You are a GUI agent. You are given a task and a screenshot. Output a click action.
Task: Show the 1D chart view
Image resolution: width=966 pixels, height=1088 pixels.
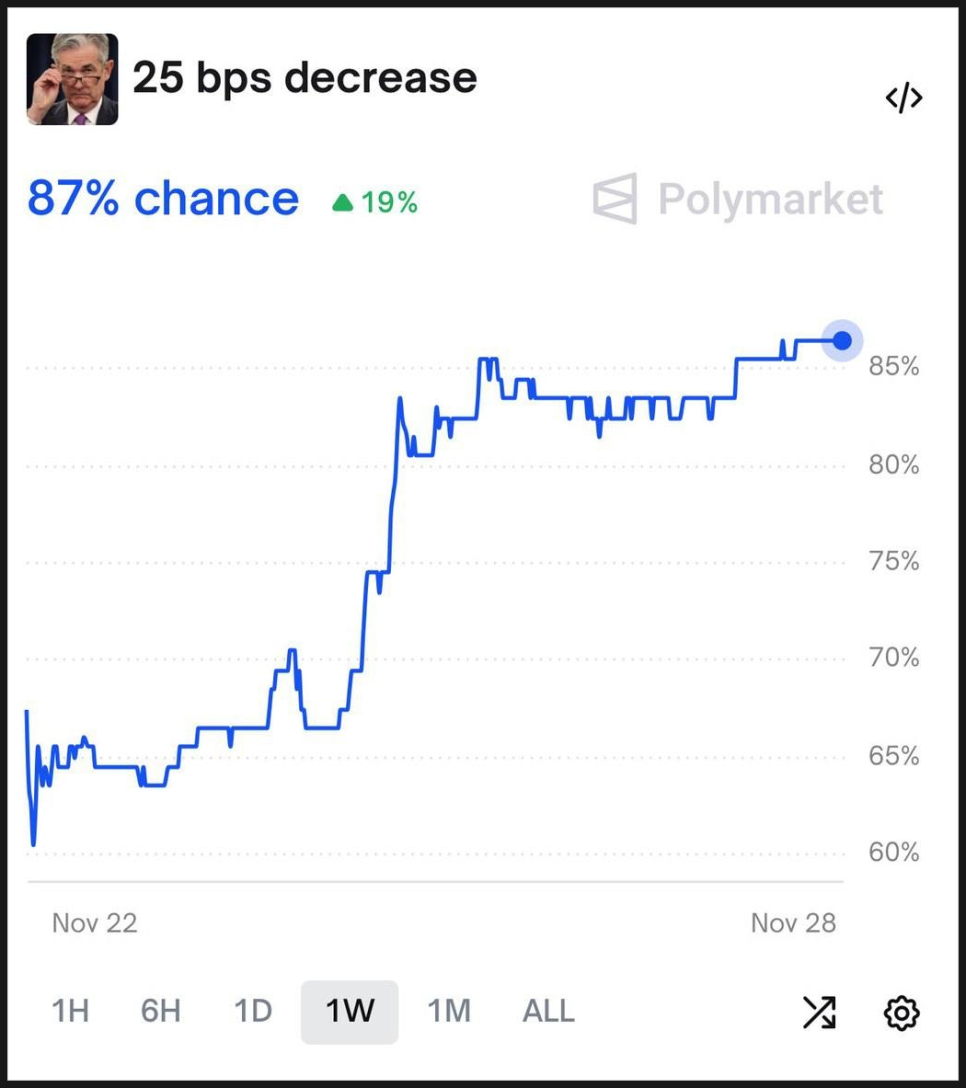253,1012
